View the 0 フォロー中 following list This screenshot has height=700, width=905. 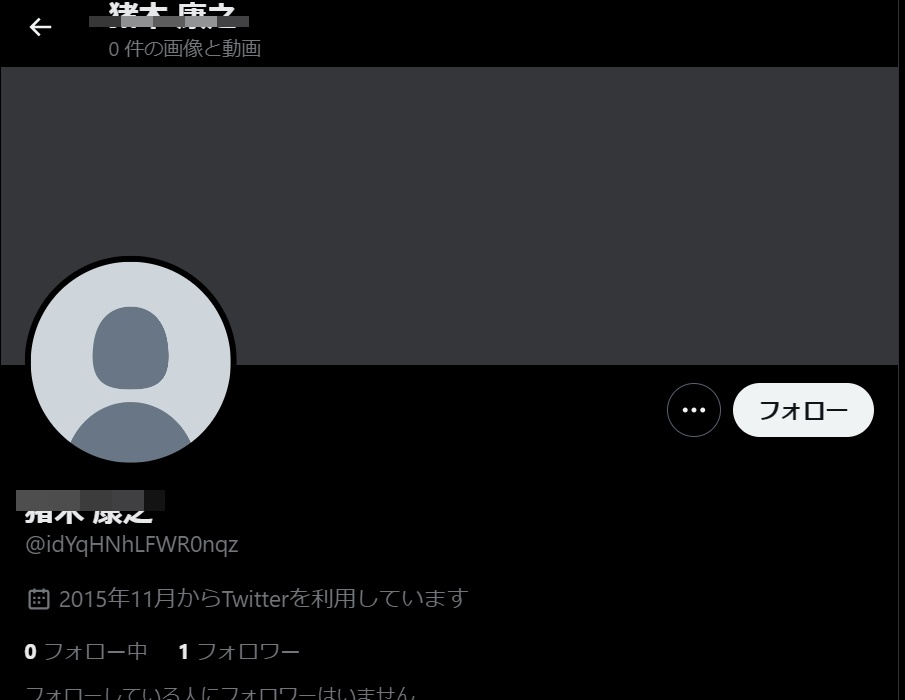tap(86, 652)
